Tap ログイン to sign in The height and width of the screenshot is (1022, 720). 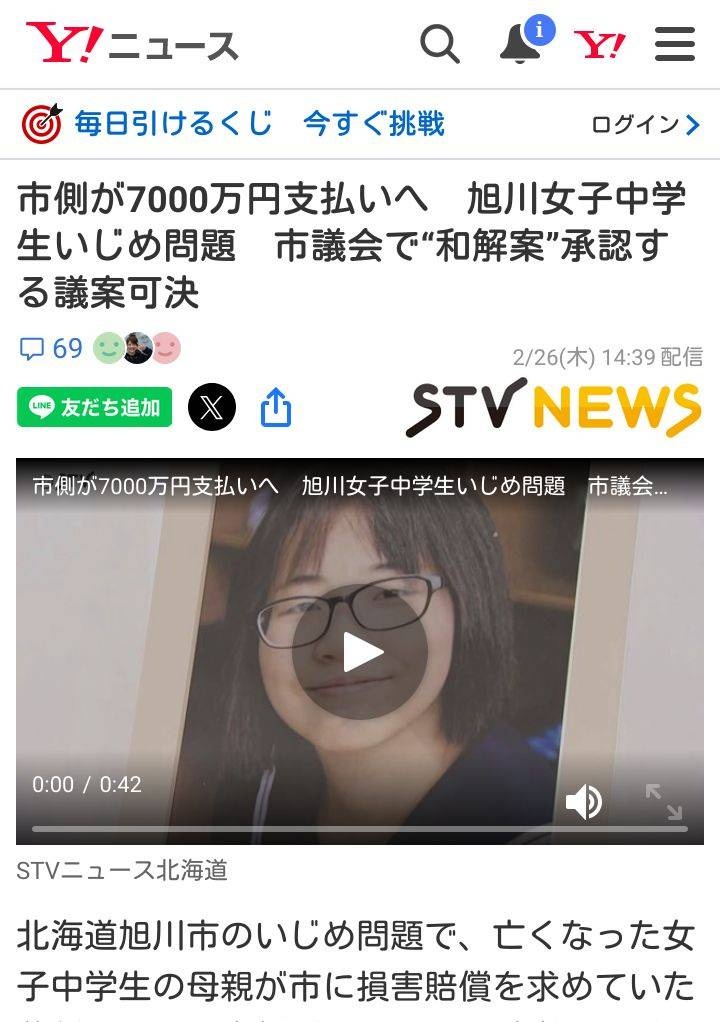(645, 125)
